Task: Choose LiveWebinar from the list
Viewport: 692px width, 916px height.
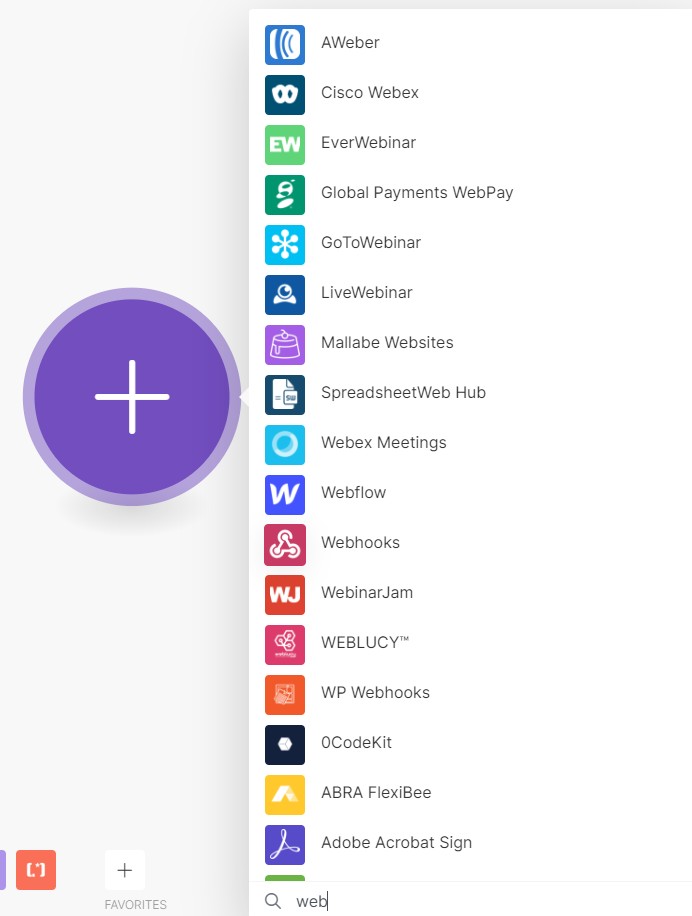Action: 366,293
